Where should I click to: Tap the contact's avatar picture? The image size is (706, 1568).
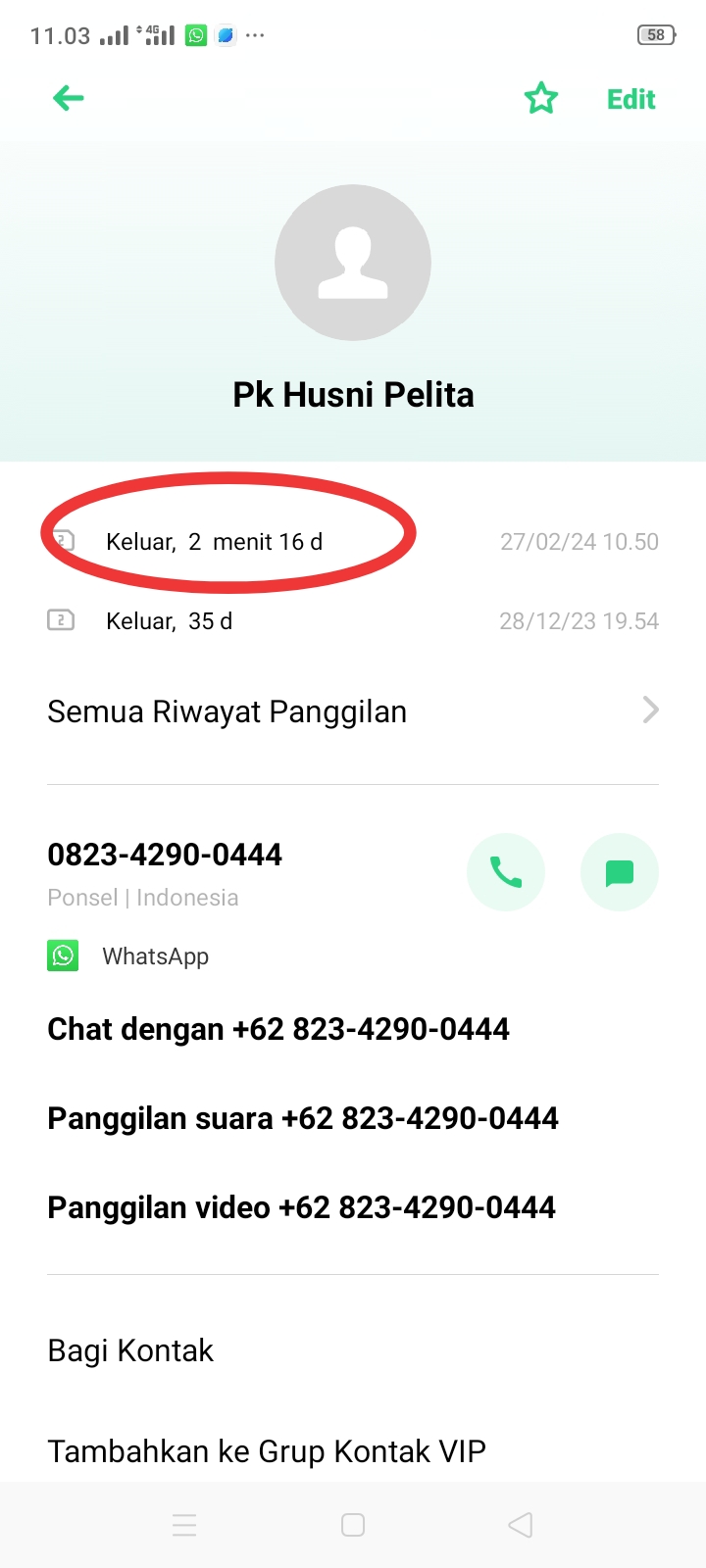[353, 263]
